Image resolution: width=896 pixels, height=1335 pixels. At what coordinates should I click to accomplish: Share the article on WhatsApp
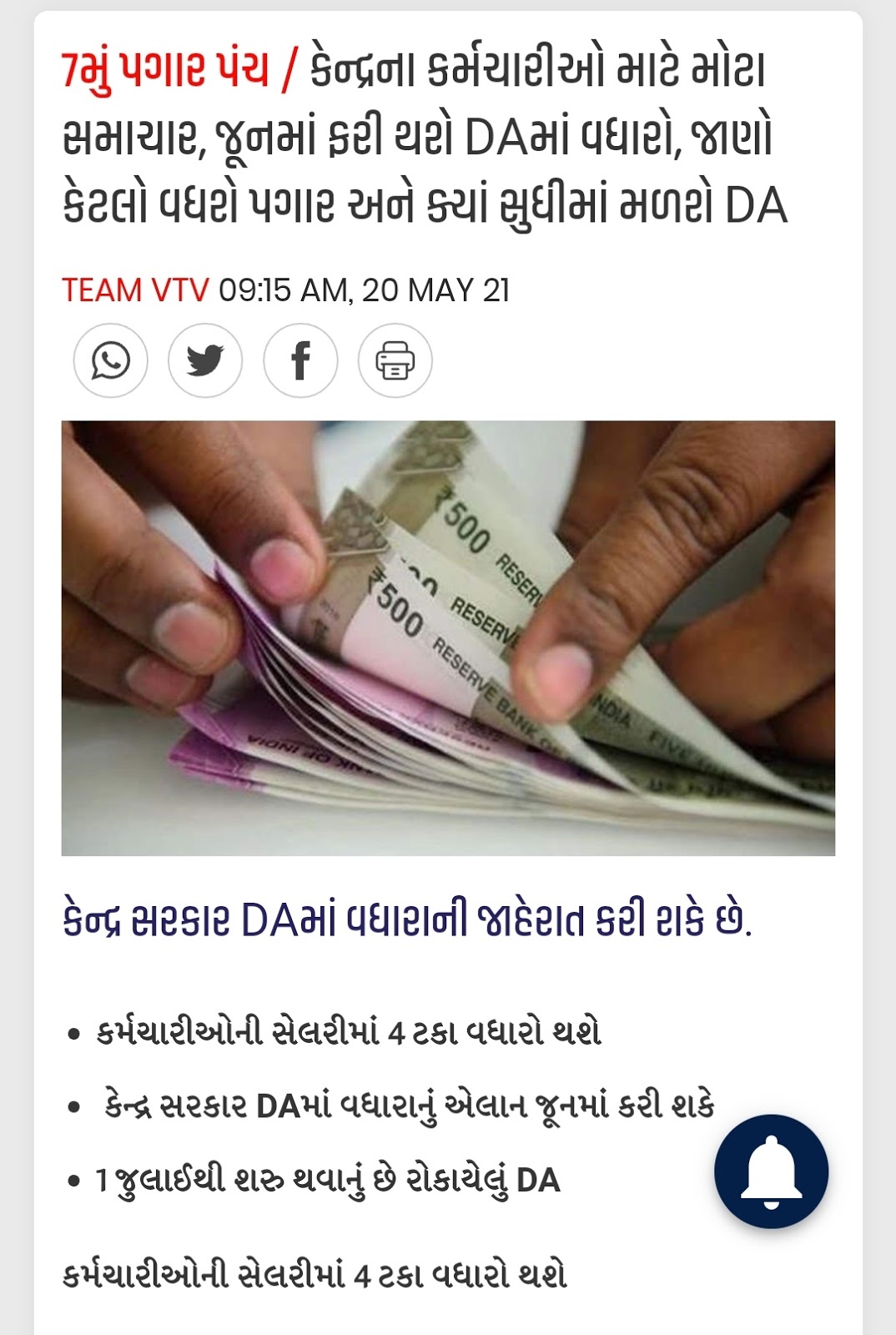coord(111,361)
